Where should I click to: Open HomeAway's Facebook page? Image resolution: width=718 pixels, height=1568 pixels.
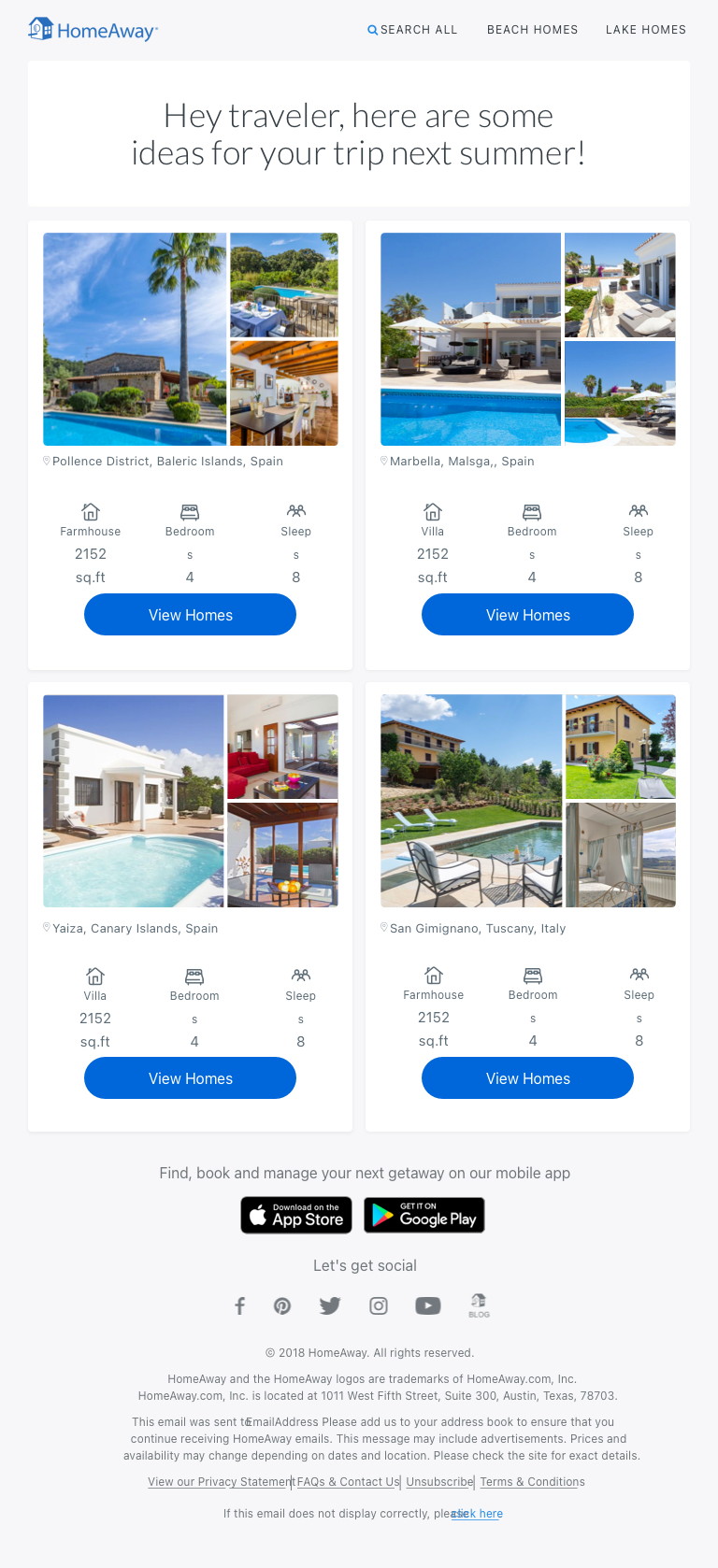[239, 1305]
